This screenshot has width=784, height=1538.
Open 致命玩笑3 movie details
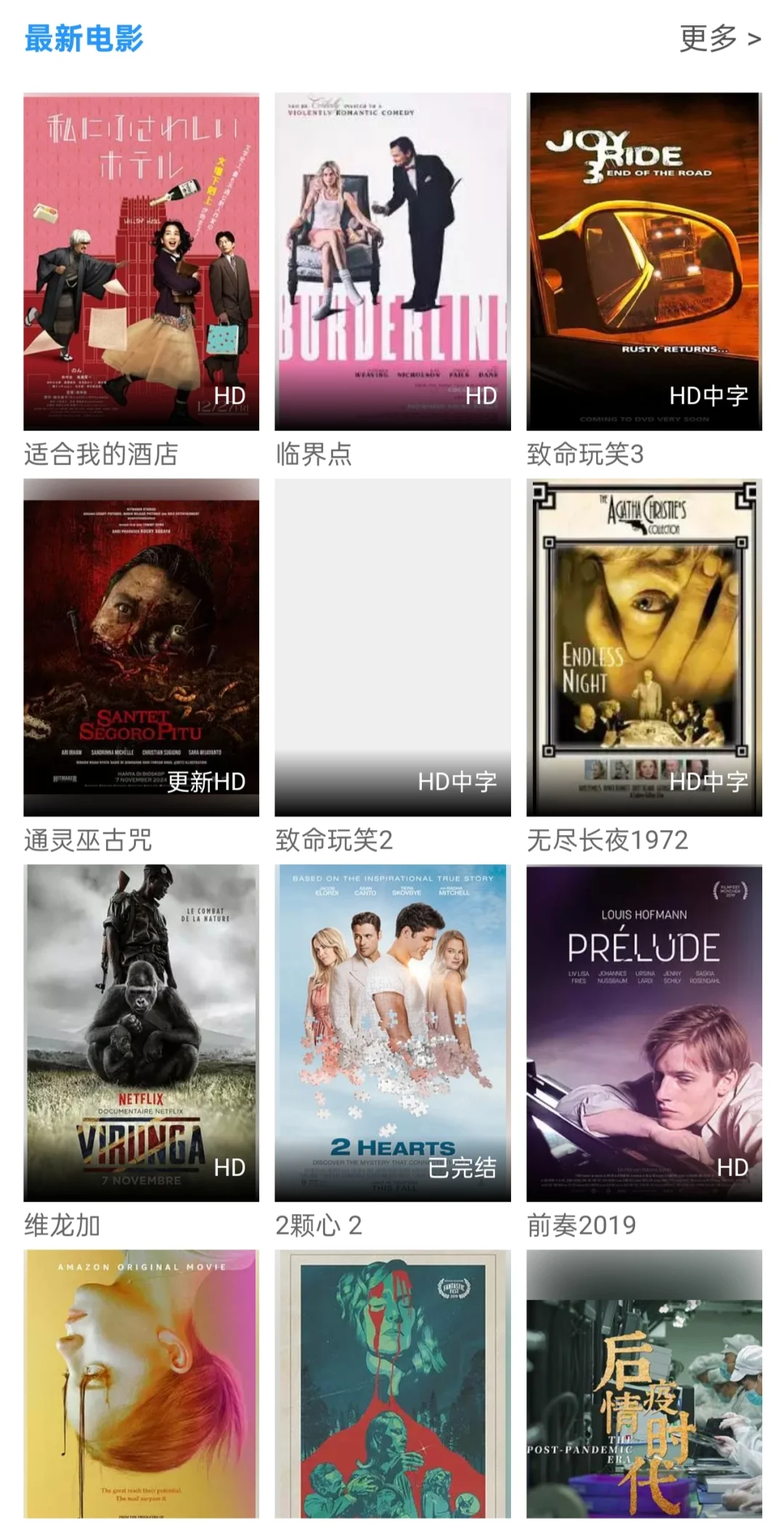(x=644, y=261)
